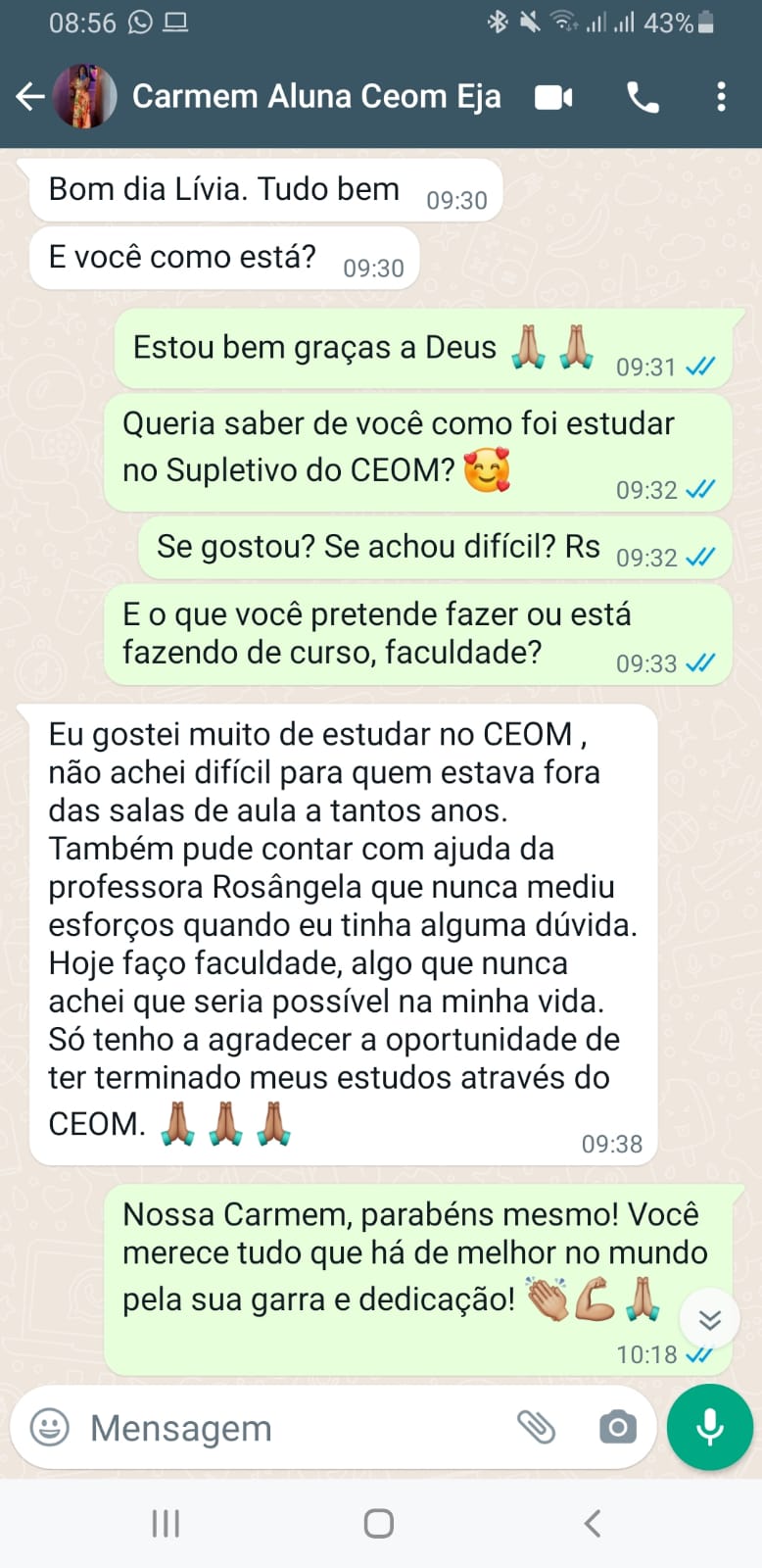Tap the green microphone button
The width and height of the screenshot is (762, 1568).
[x=709, y=1427]
